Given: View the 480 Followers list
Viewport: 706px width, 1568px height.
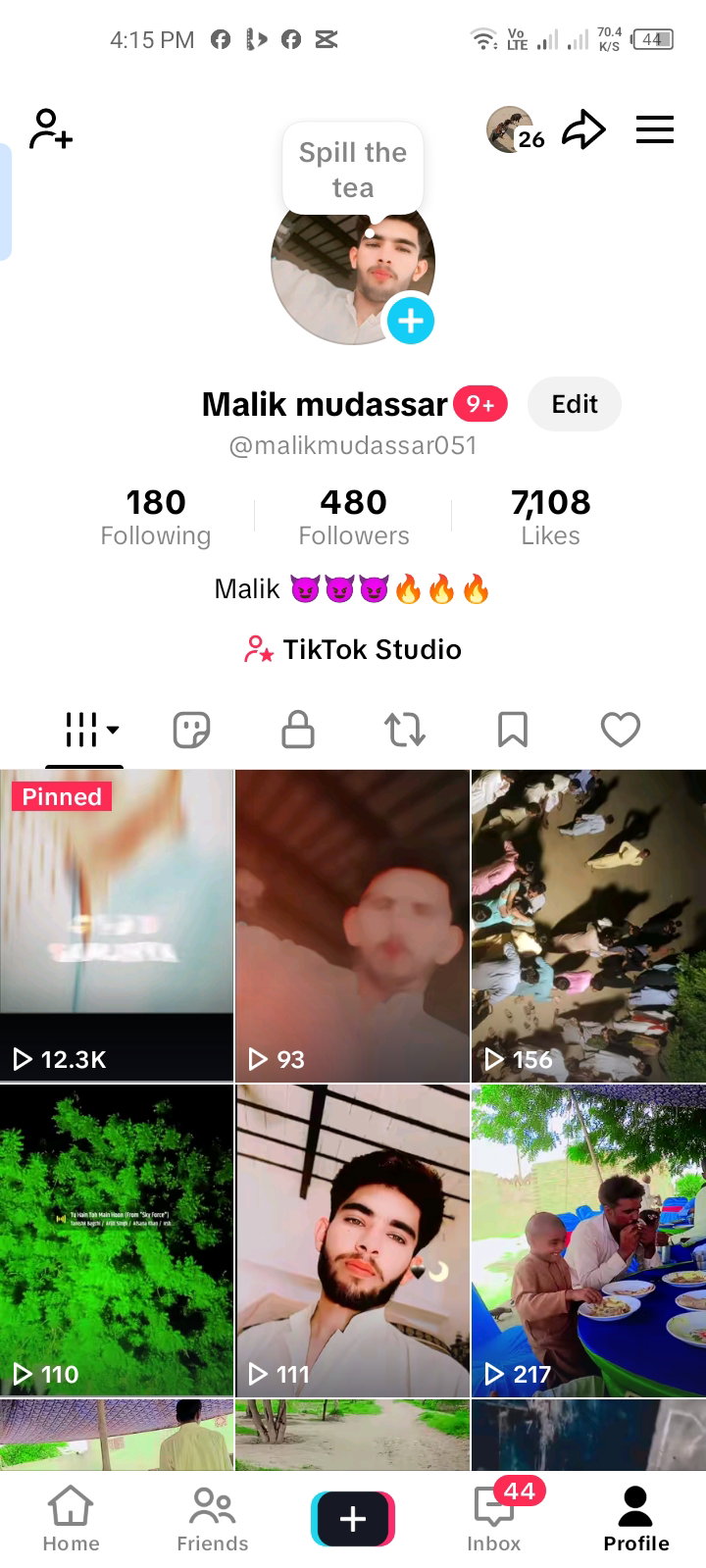Looking at the screenshot, I should tap(354, 517).
